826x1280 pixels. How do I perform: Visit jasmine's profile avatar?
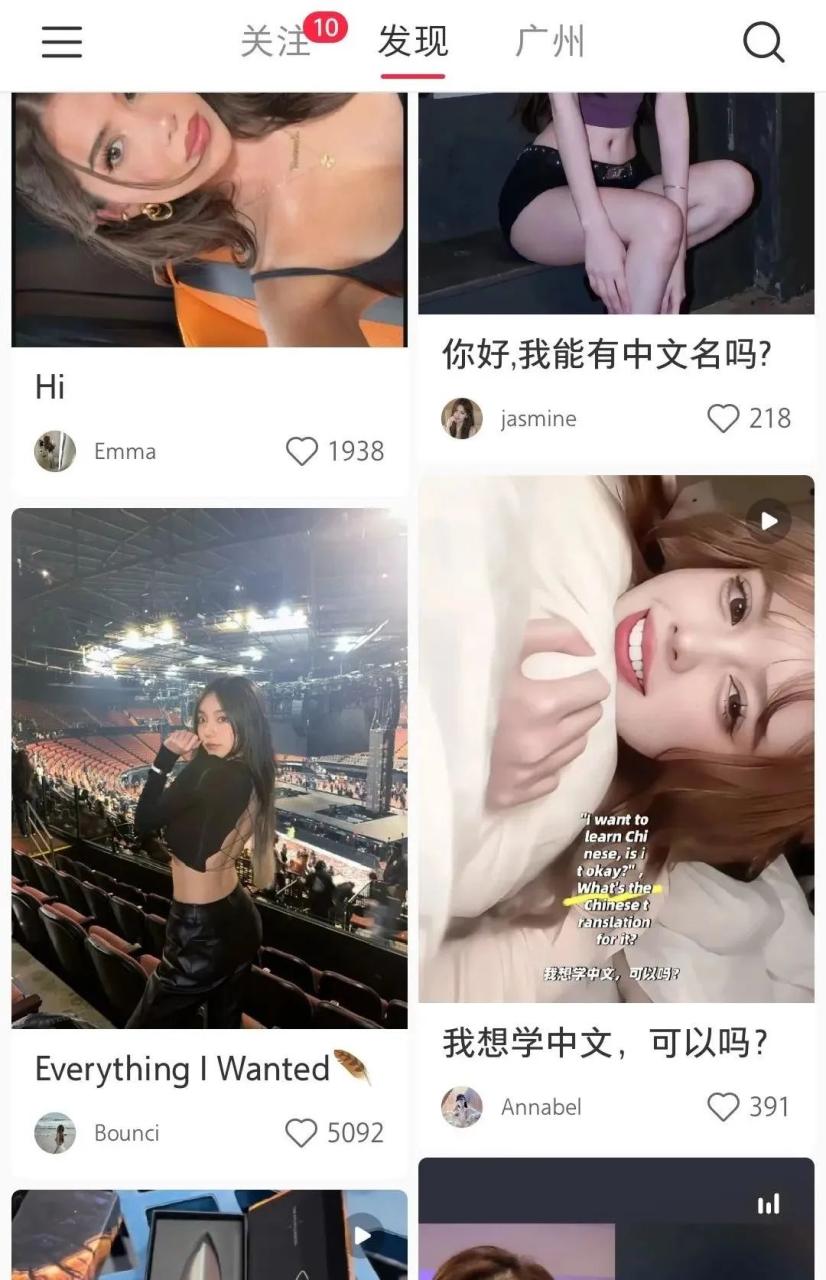tap(462, 418)
